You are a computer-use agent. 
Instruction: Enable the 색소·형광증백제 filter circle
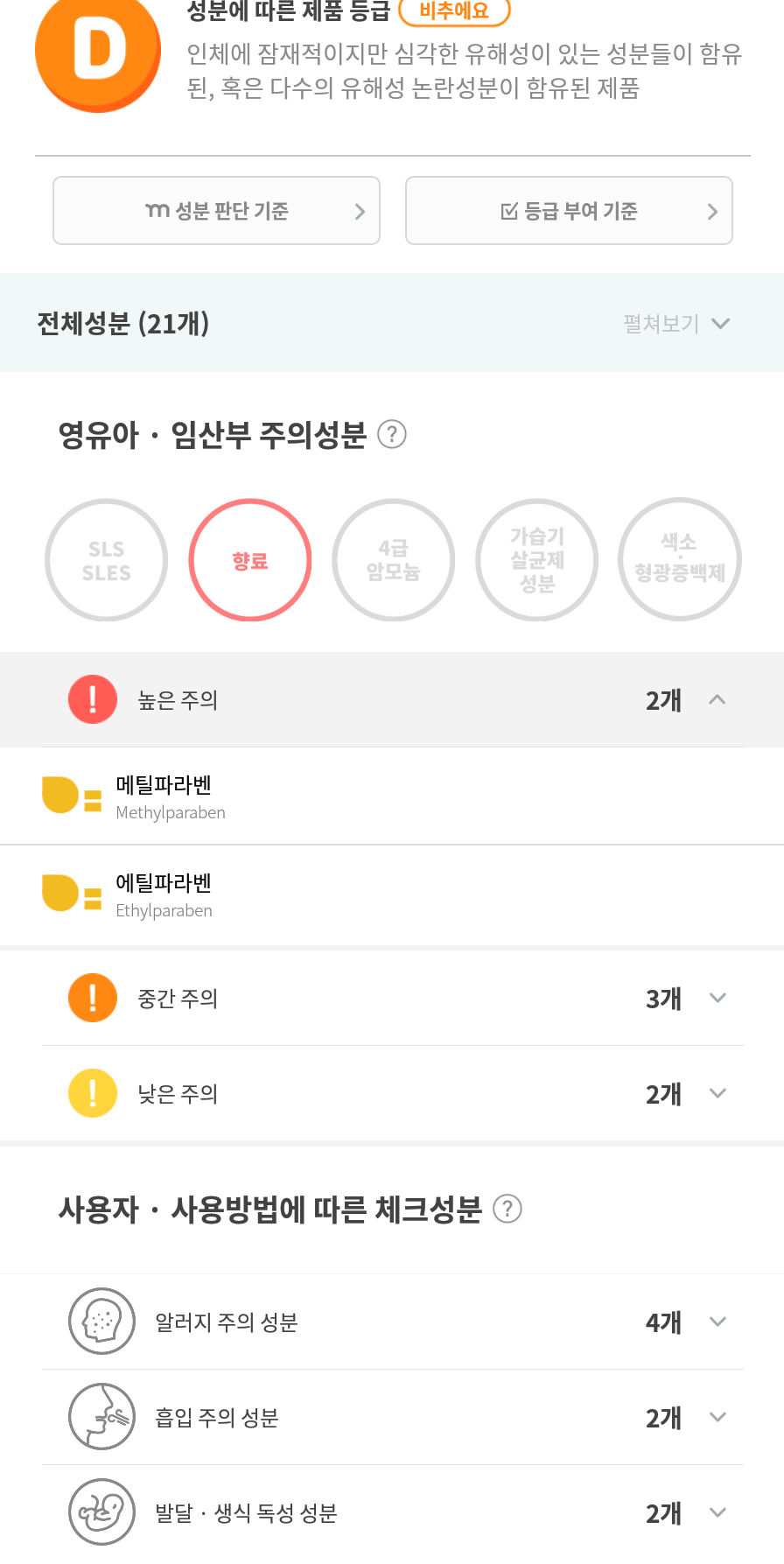pos(680,560)
